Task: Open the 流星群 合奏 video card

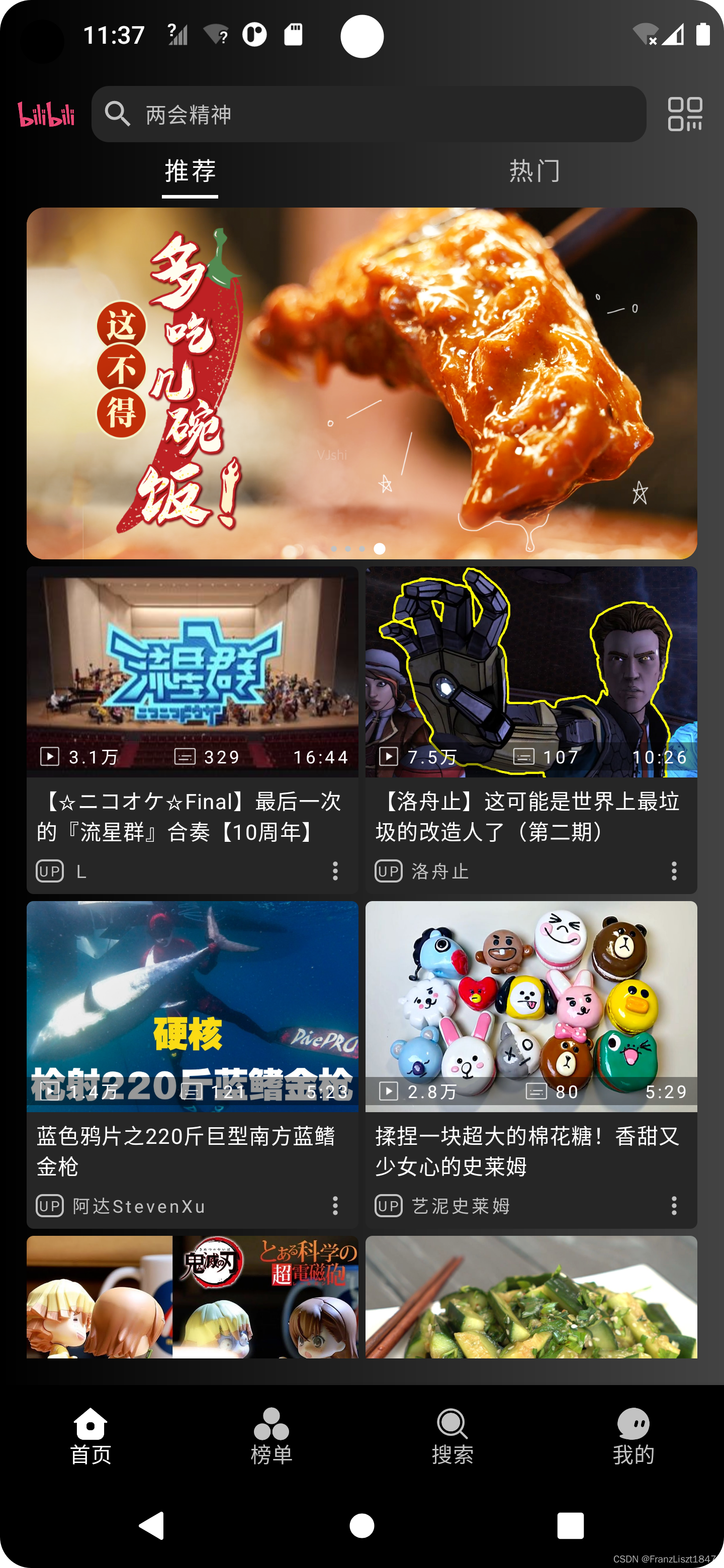Action: (193, 730)
